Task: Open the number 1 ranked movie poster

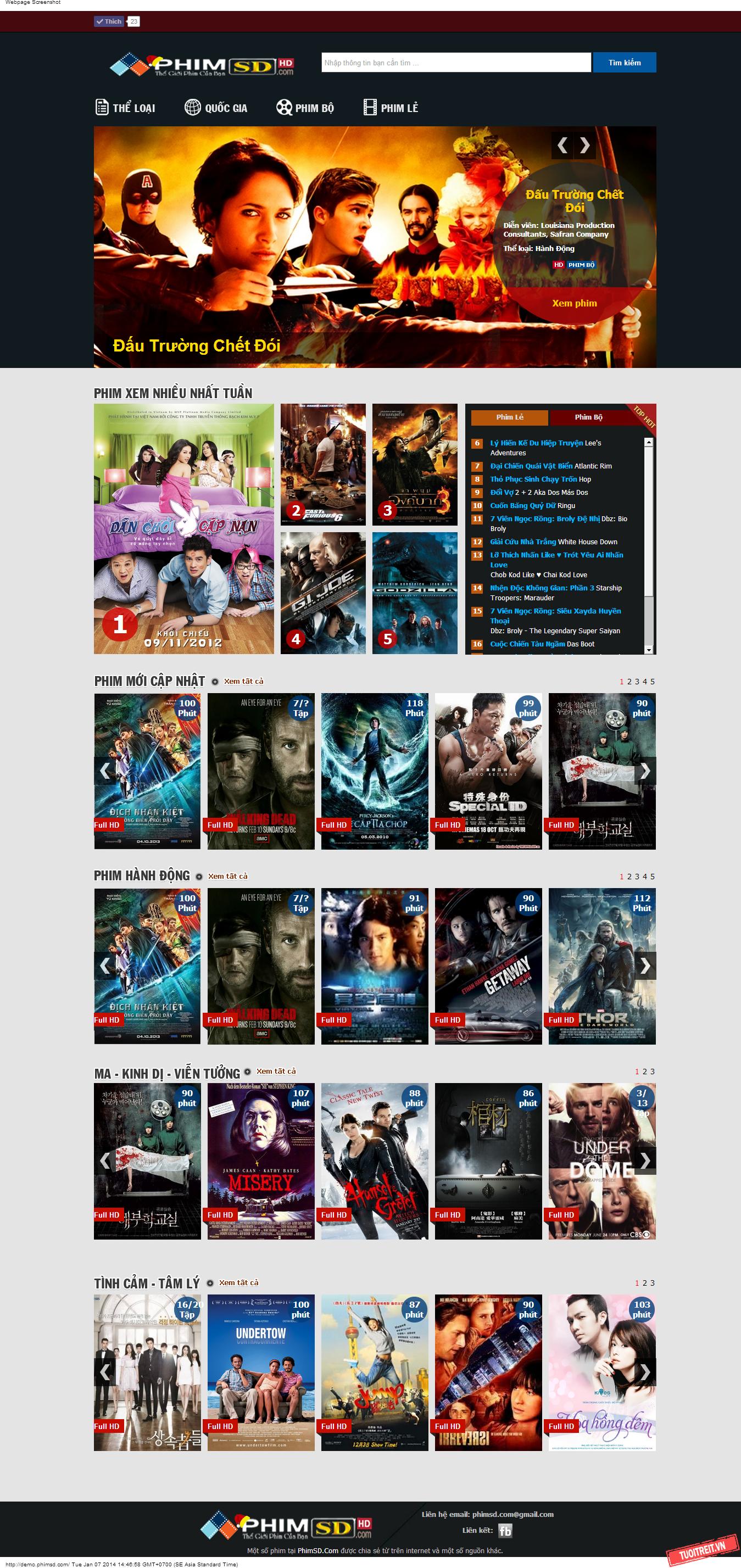Action: [x=184, y=528]
